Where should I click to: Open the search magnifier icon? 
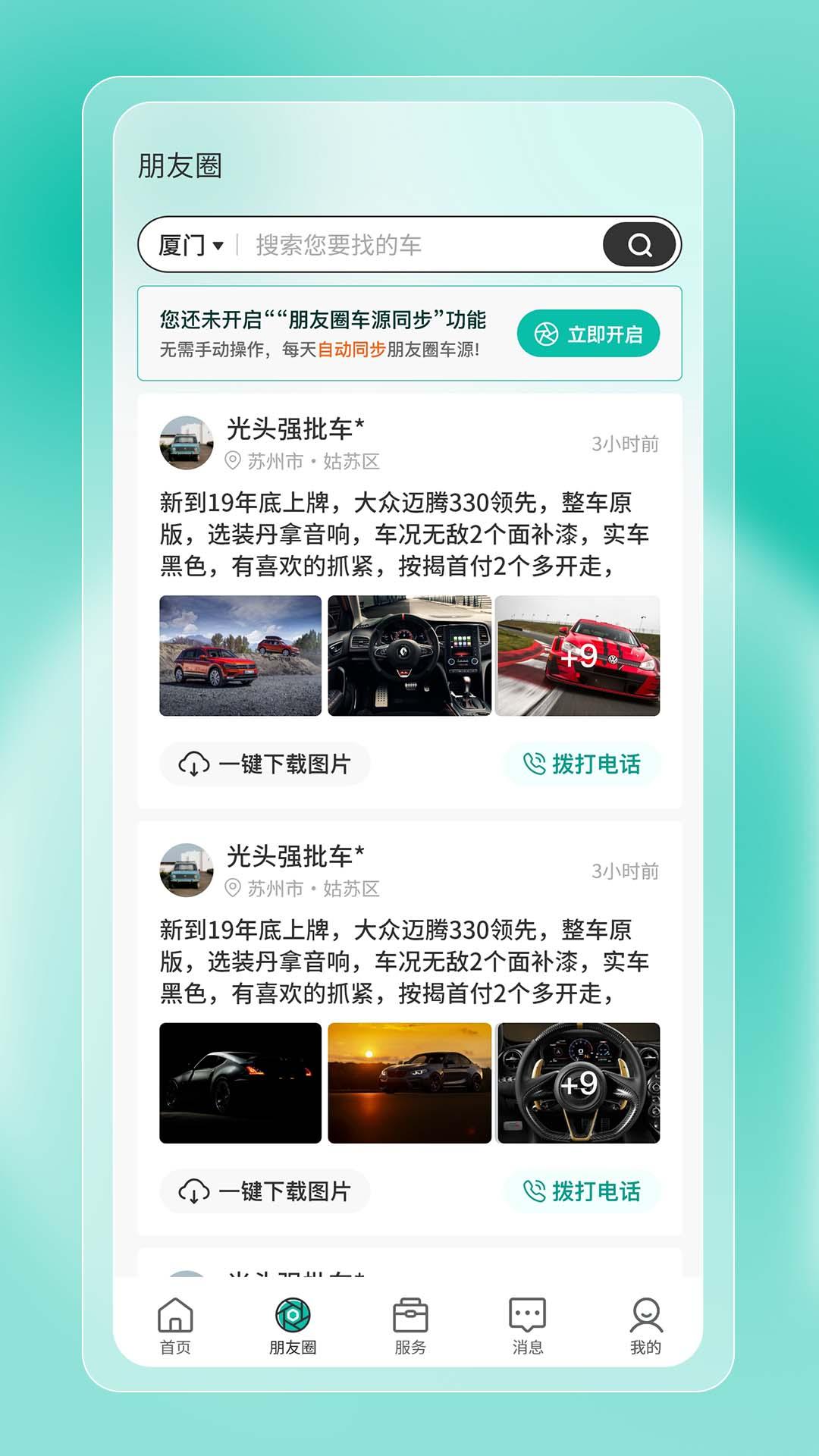[x=639, y=244]
